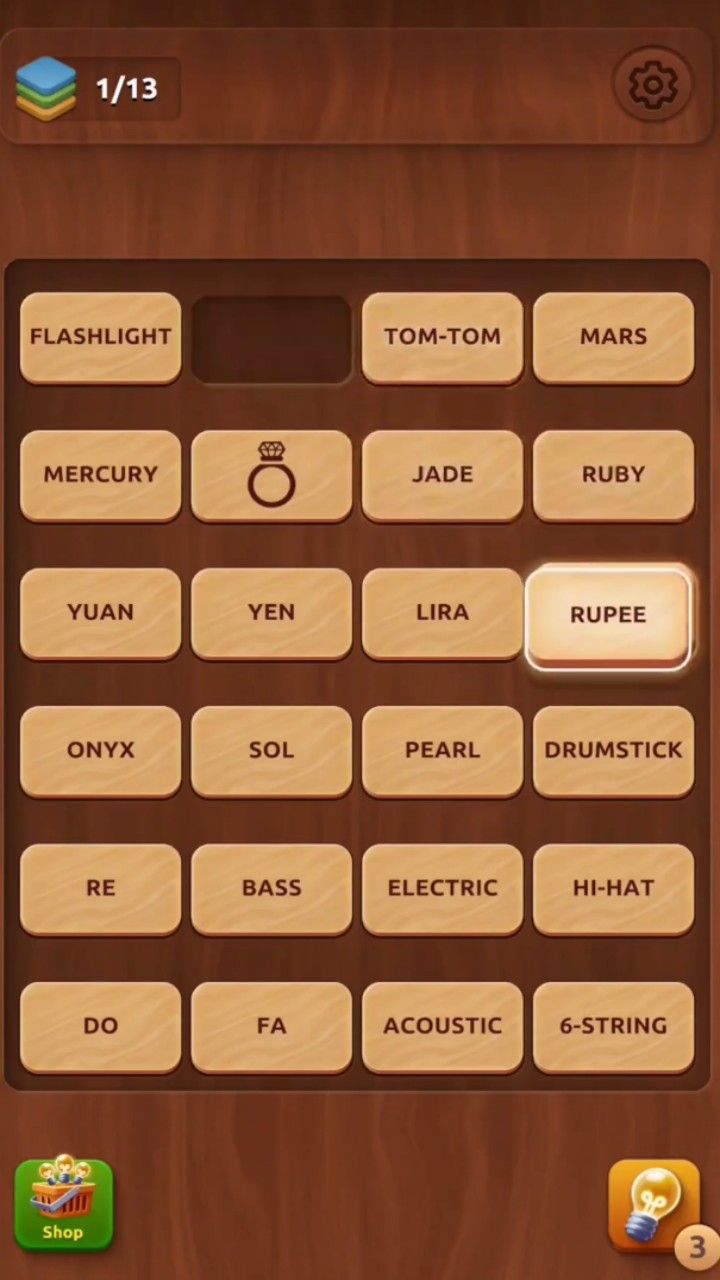720x1280 pixels.
Task: Select the HI-HAT tile
Action: (613, 888)
